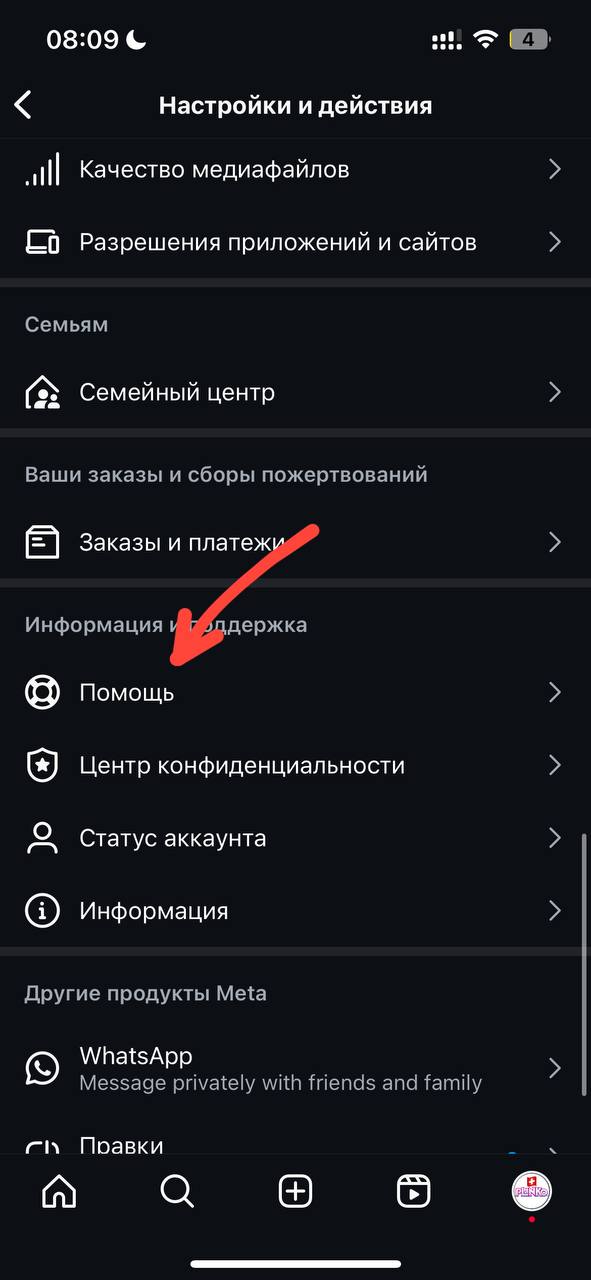Open the Помощь row

(295, 692)
